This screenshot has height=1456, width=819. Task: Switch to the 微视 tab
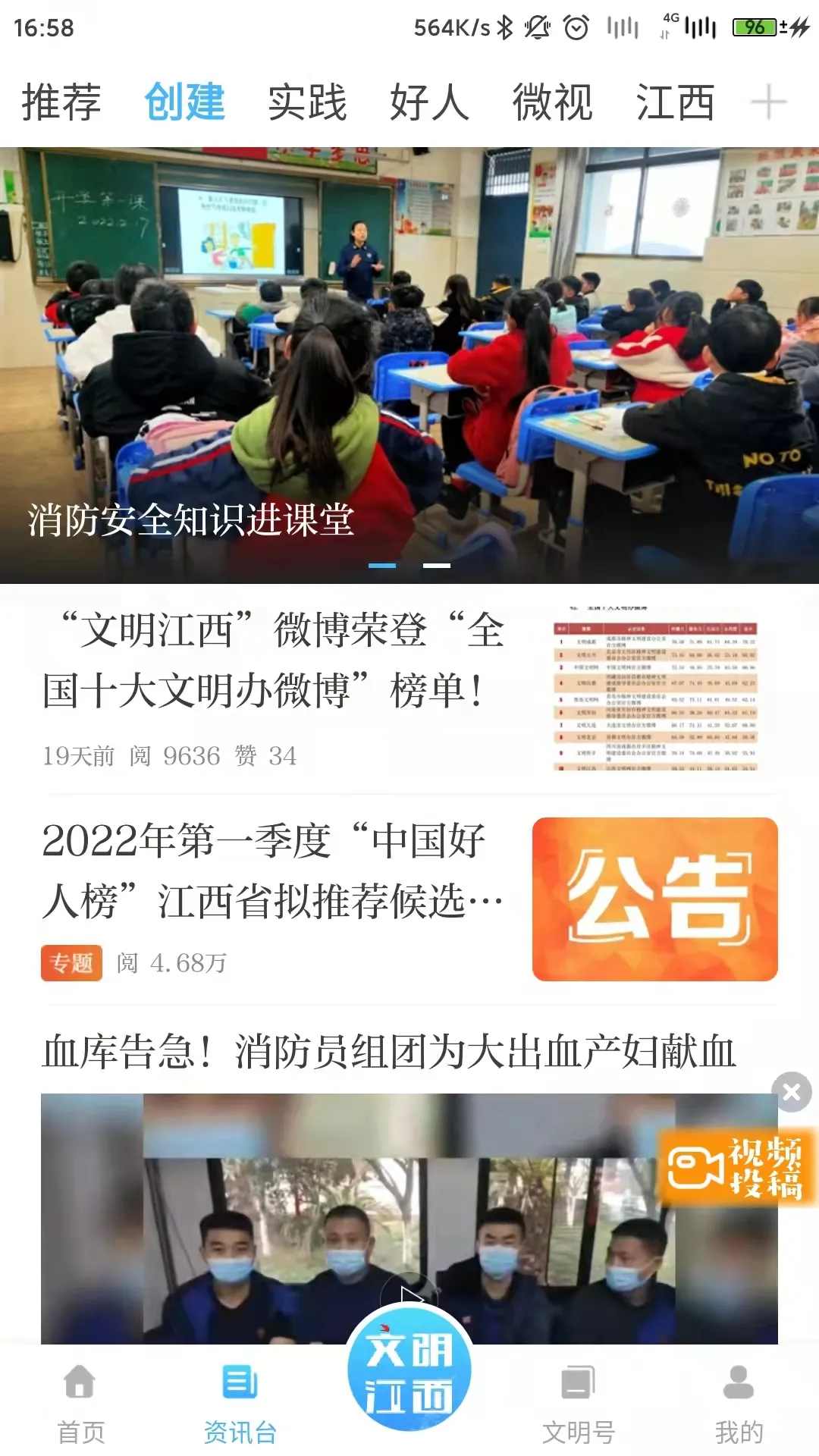click(x=552, y=102)
